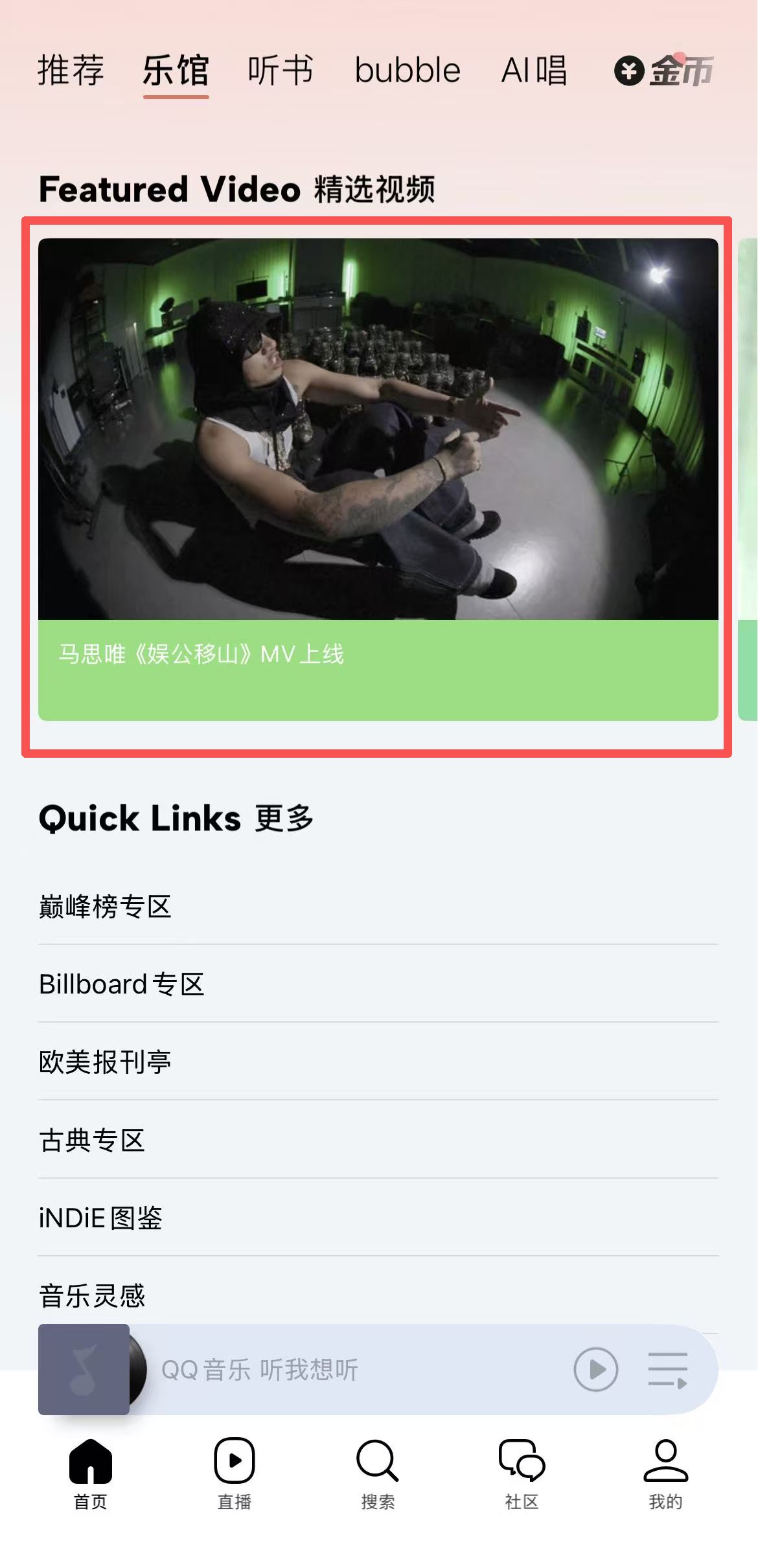Go to the AI唱 tab
758x1568 pixels.
coord(534,70)
